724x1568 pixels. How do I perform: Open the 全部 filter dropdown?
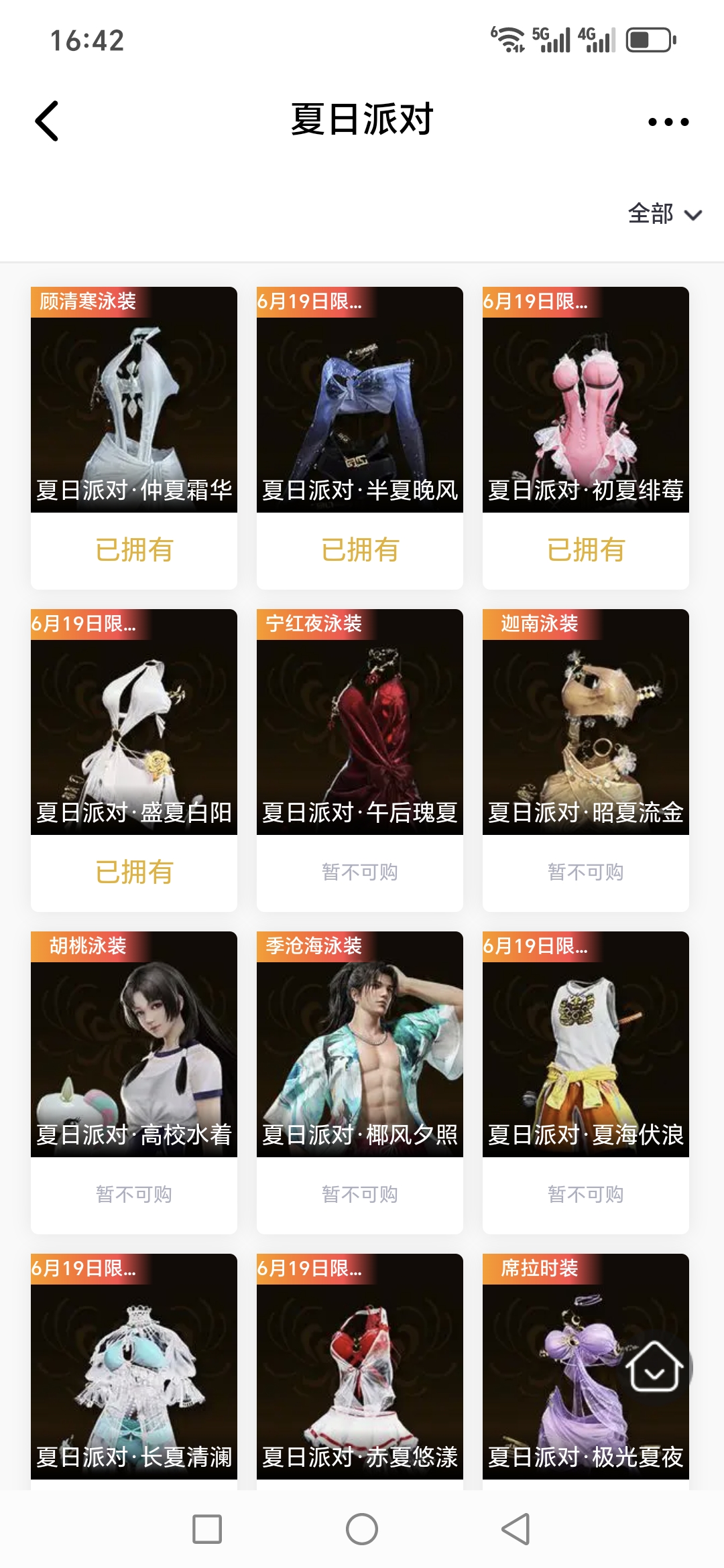650,215
